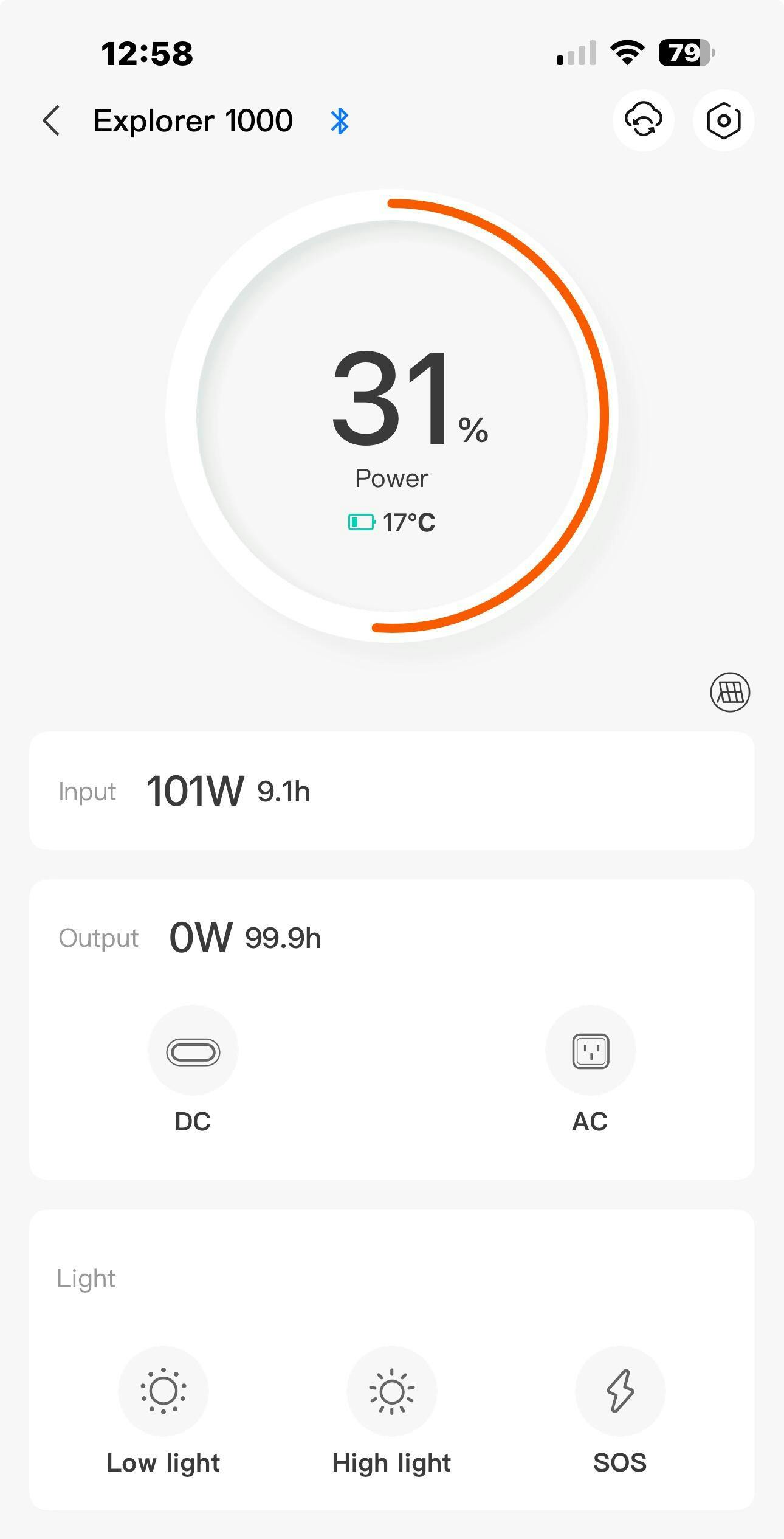
Task: Open the cloud sync icon
Action: point(644,120)
